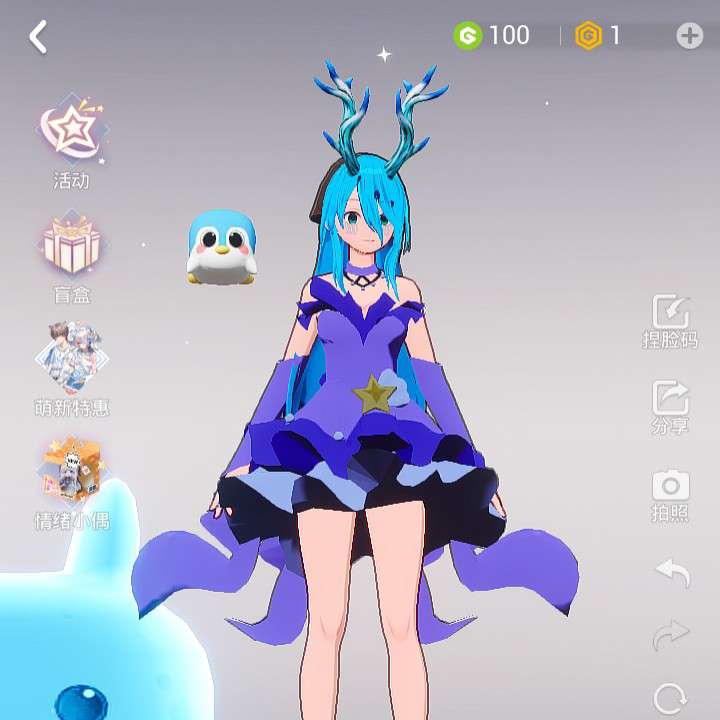Take a photo with 拍照
The image size is (720, 720).
pos(670,494)
